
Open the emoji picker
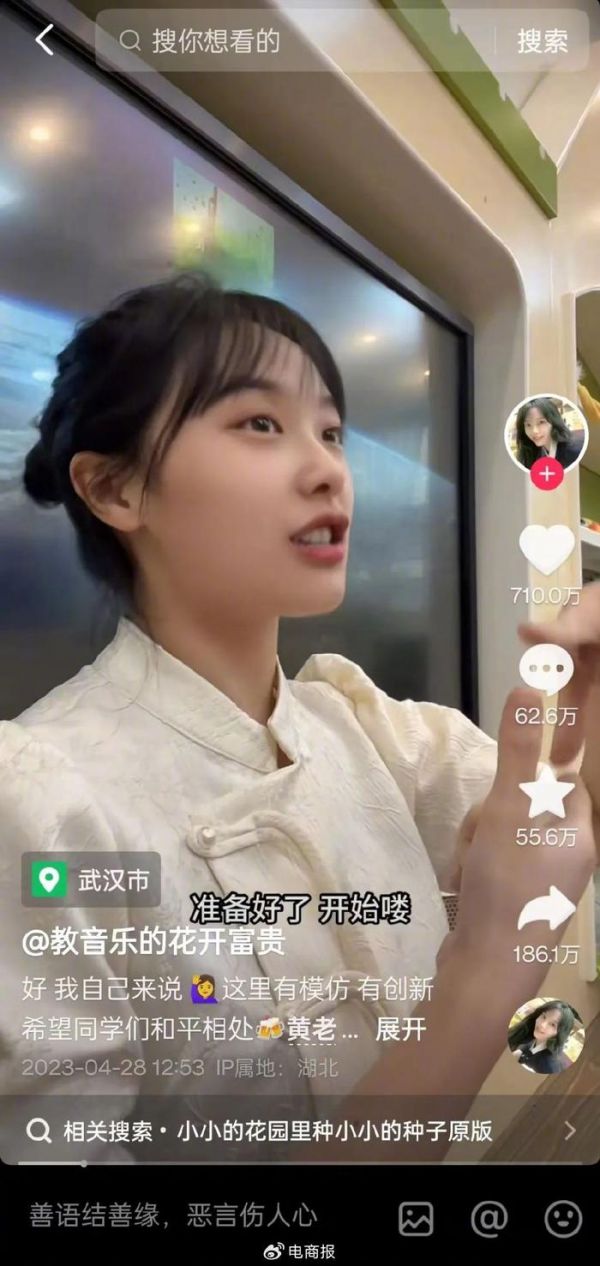(563, 1217)
